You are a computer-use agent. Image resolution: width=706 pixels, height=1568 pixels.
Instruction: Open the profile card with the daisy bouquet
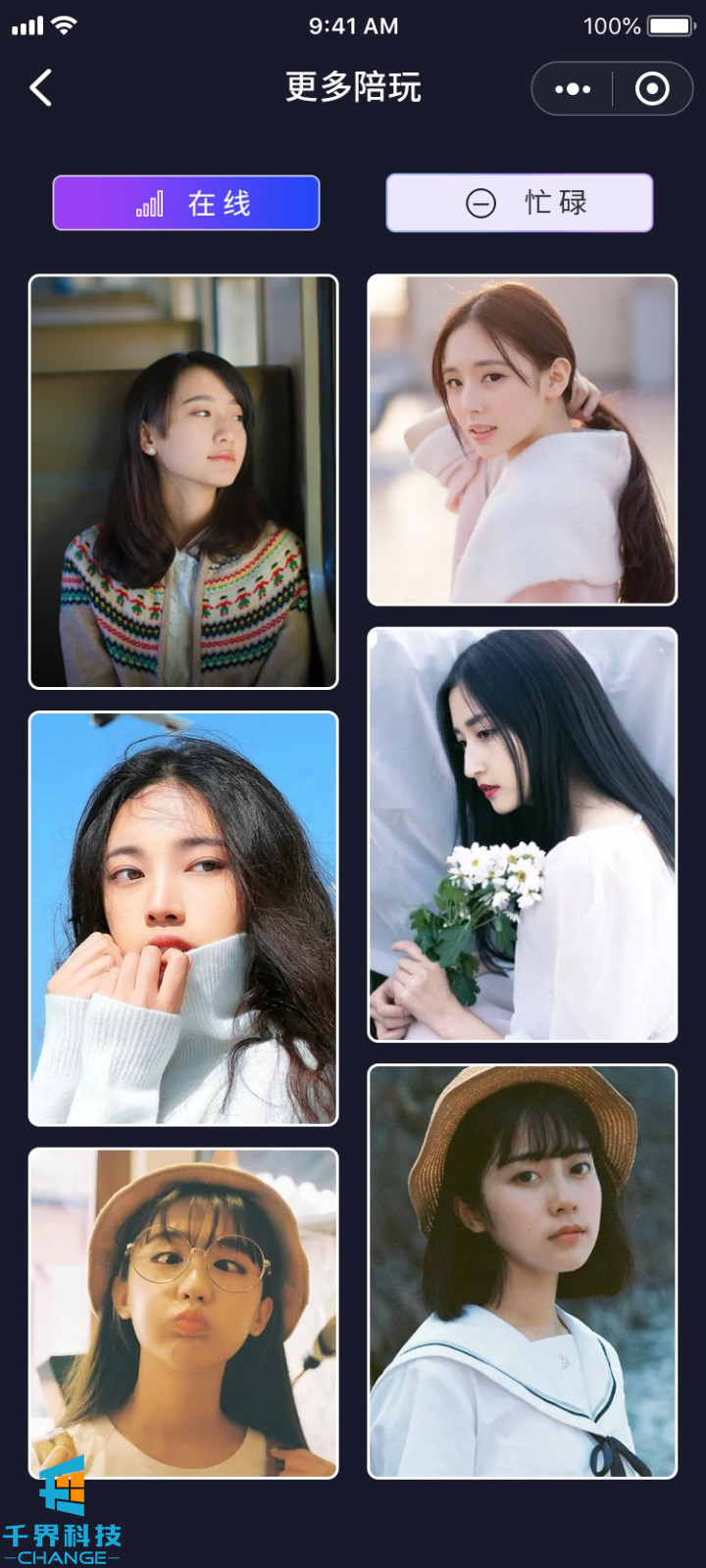(522, 834)
